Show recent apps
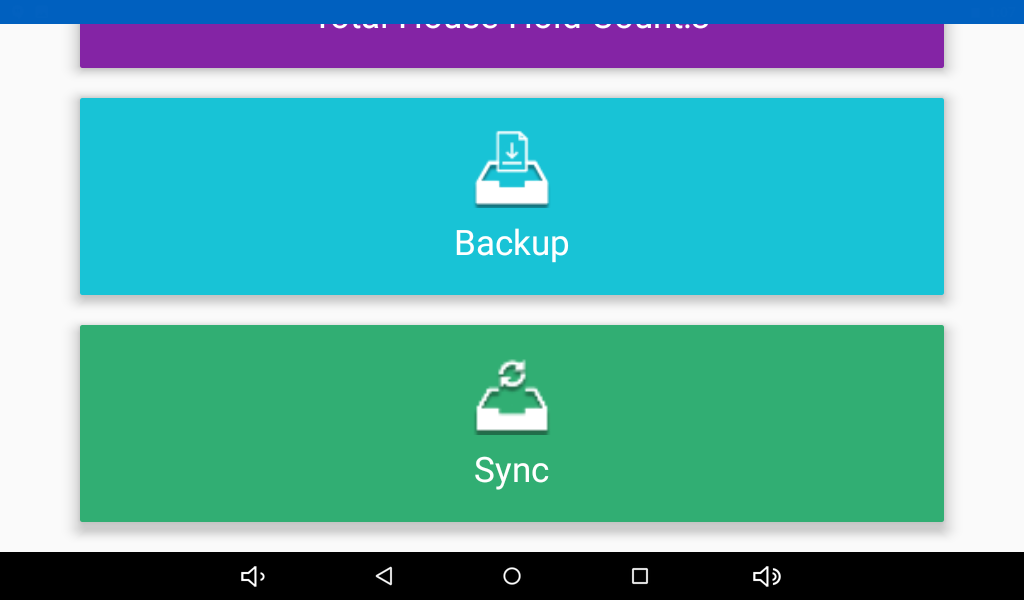This screenshot has width=1024, height=600. point(640,576)
